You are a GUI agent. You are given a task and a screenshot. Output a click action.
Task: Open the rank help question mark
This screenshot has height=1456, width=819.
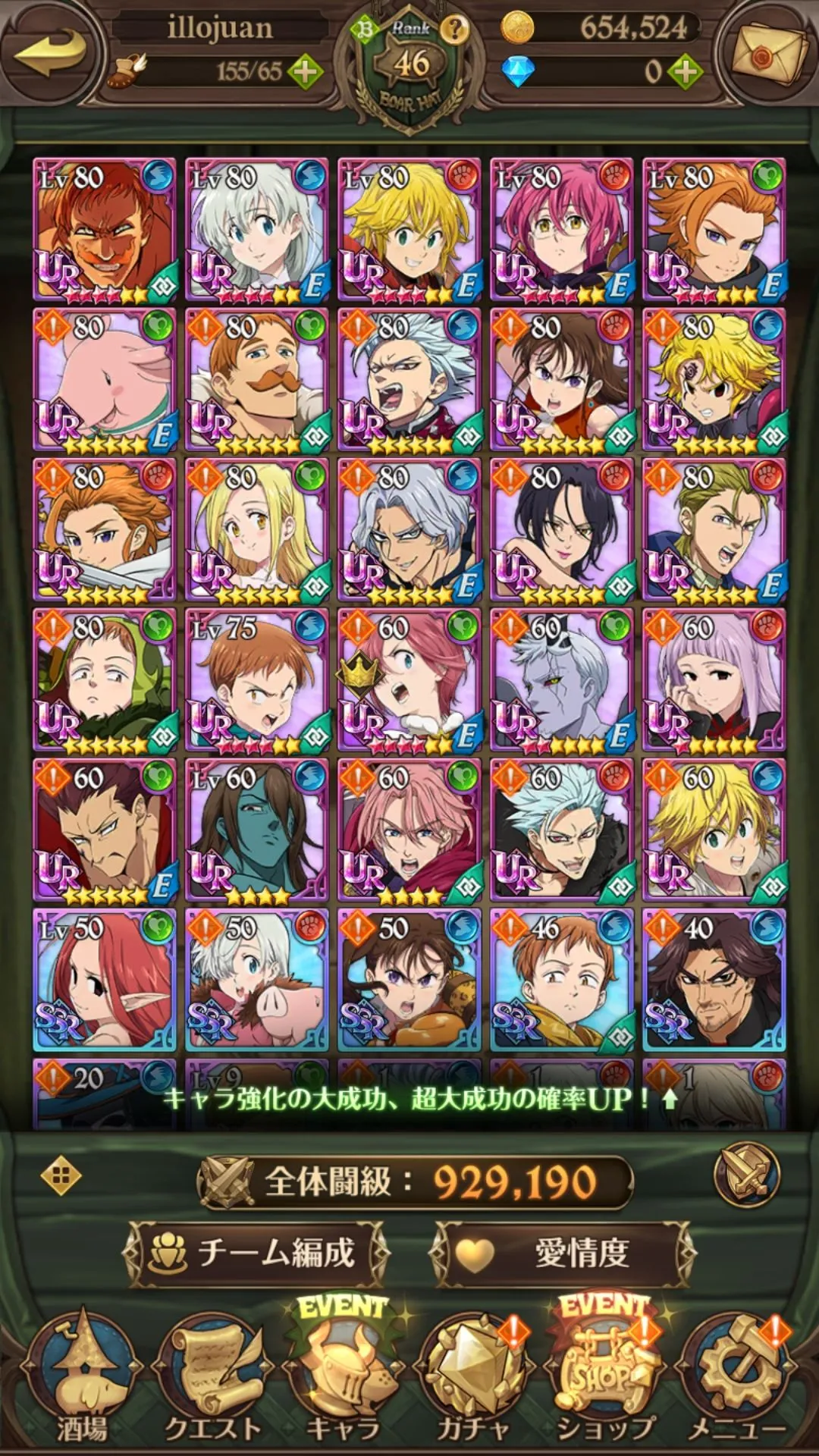pyautogui.click(x=454, y=30)
